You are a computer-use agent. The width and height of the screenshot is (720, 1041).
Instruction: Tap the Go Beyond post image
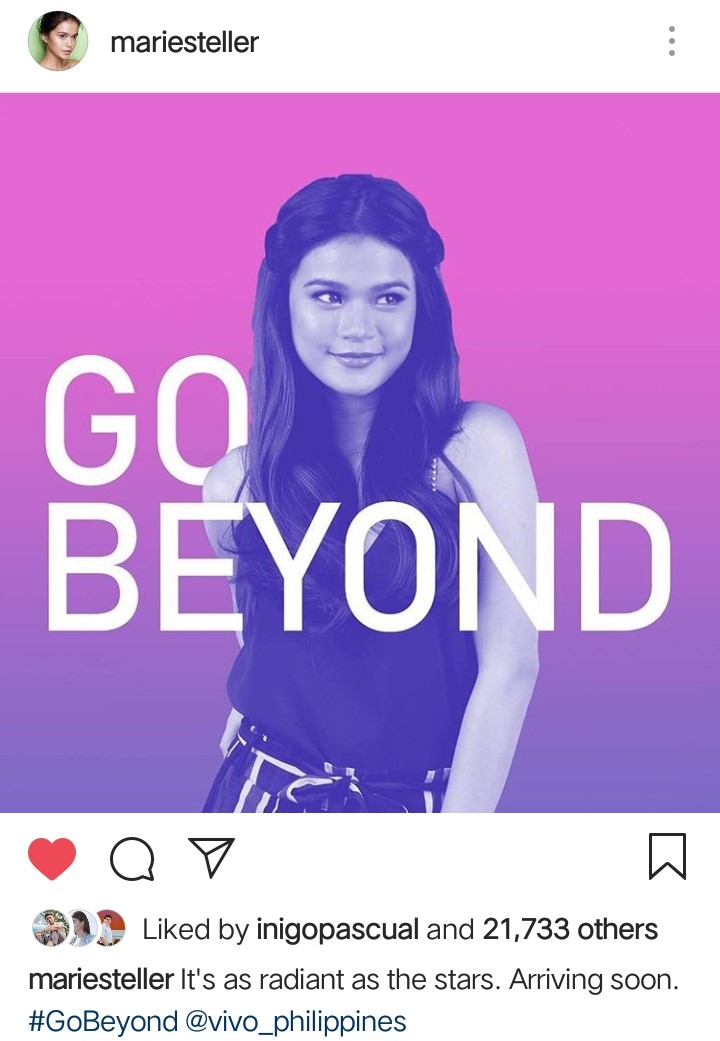pyautogui.click(x=360, y=452)
